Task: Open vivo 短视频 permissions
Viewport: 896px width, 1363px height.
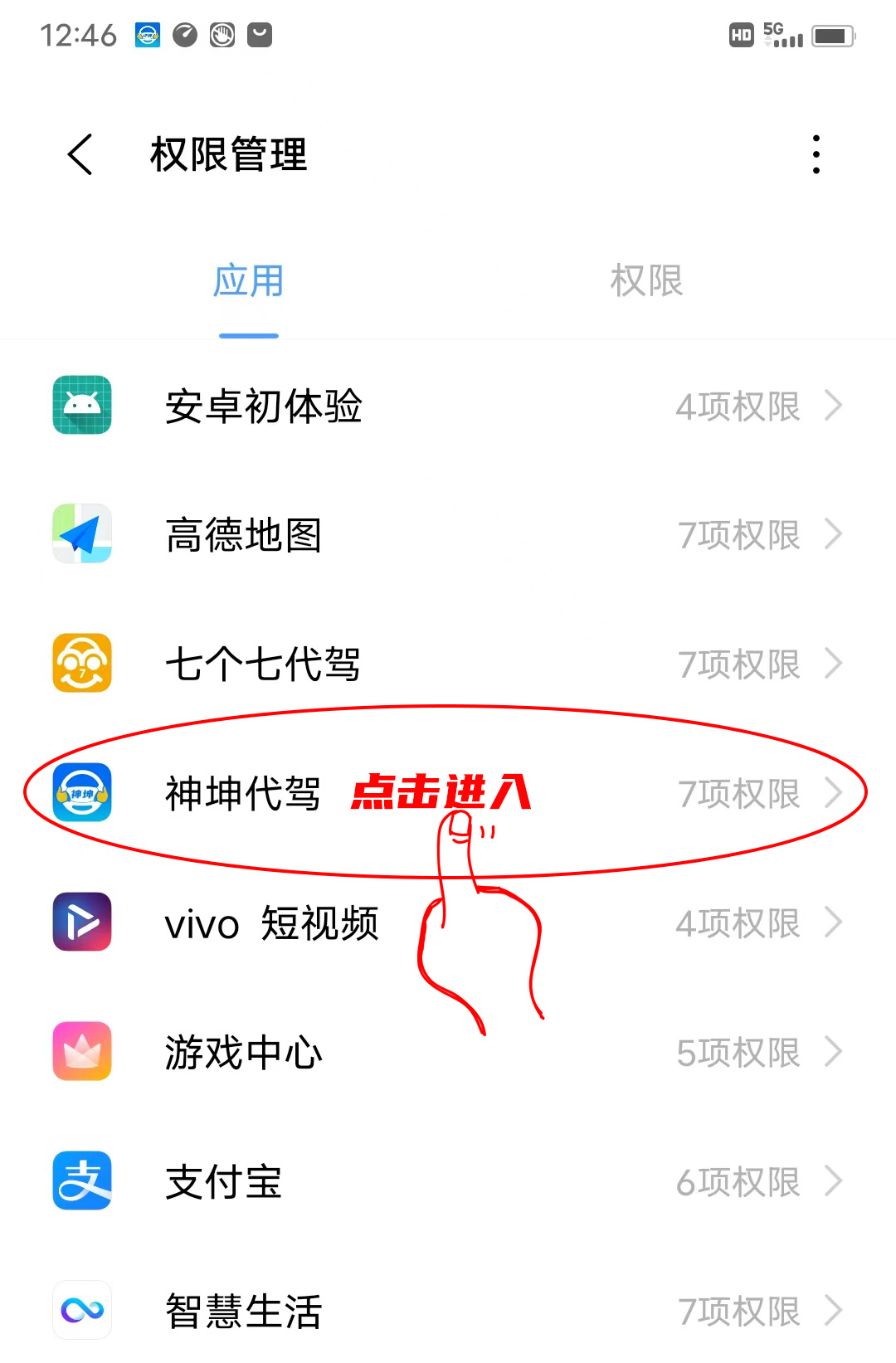Action: (448, 922)
